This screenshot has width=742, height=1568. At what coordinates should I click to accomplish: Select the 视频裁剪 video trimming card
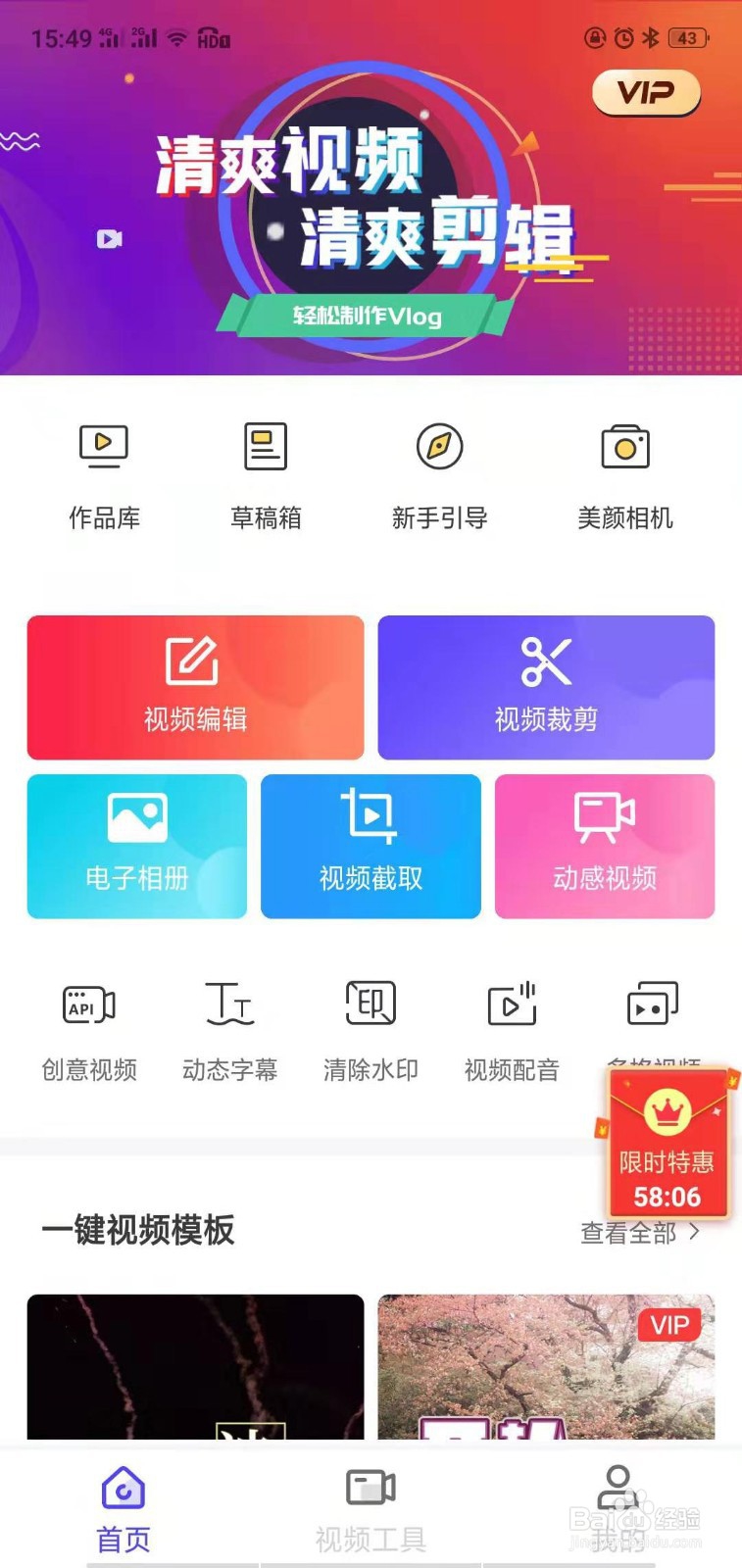tap(545, 686)
